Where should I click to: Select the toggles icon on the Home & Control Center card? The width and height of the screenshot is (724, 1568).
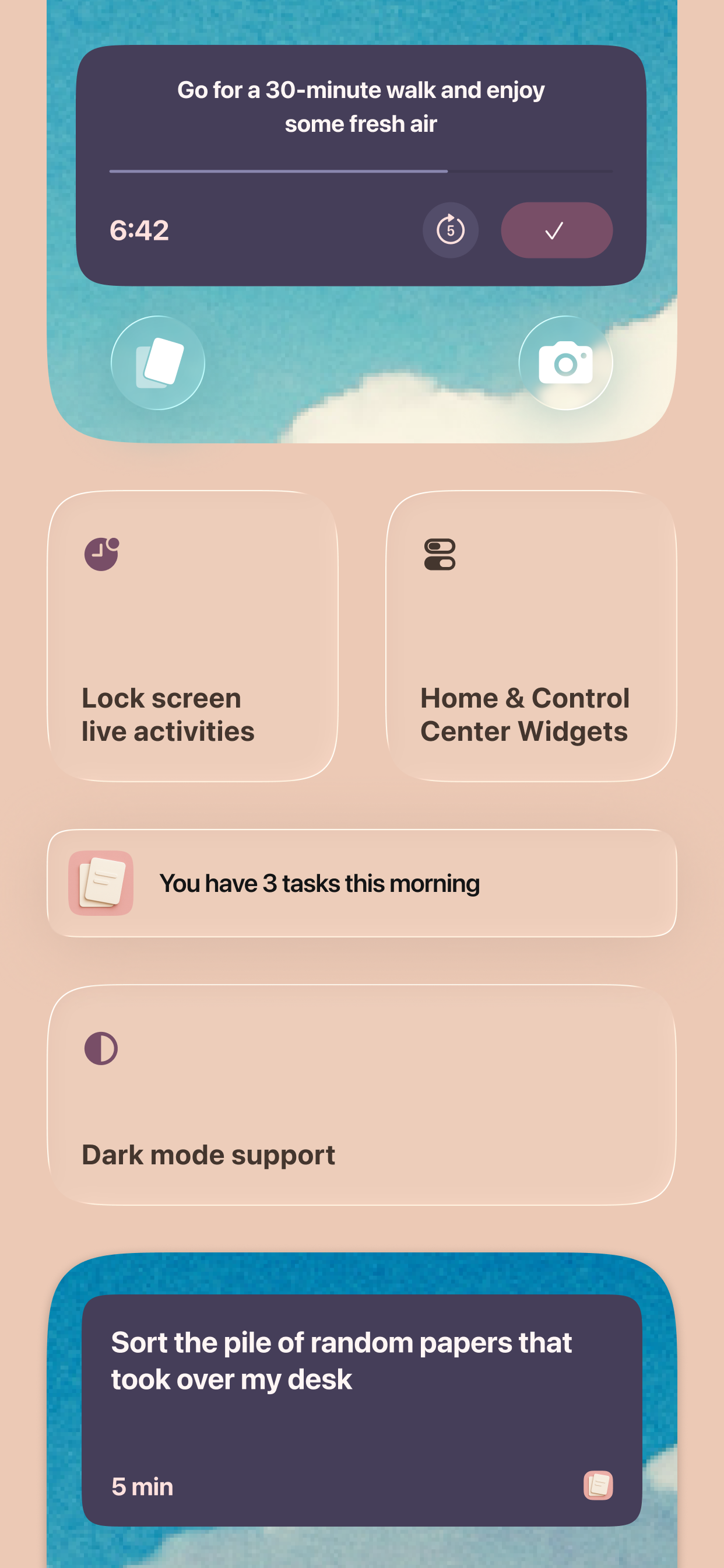point(440,555)
